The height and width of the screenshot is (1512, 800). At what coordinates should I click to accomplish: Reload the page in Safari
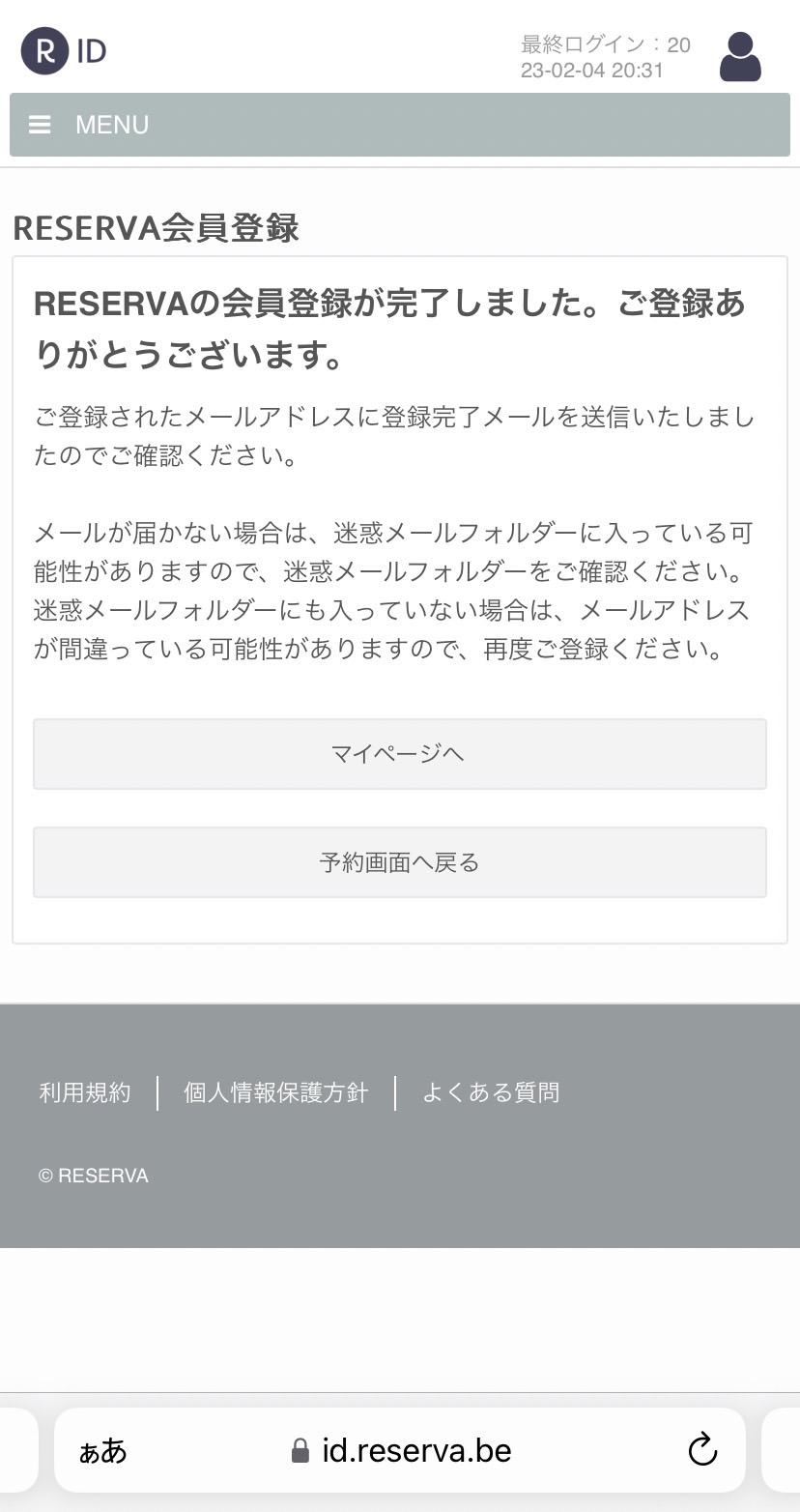702,1450
